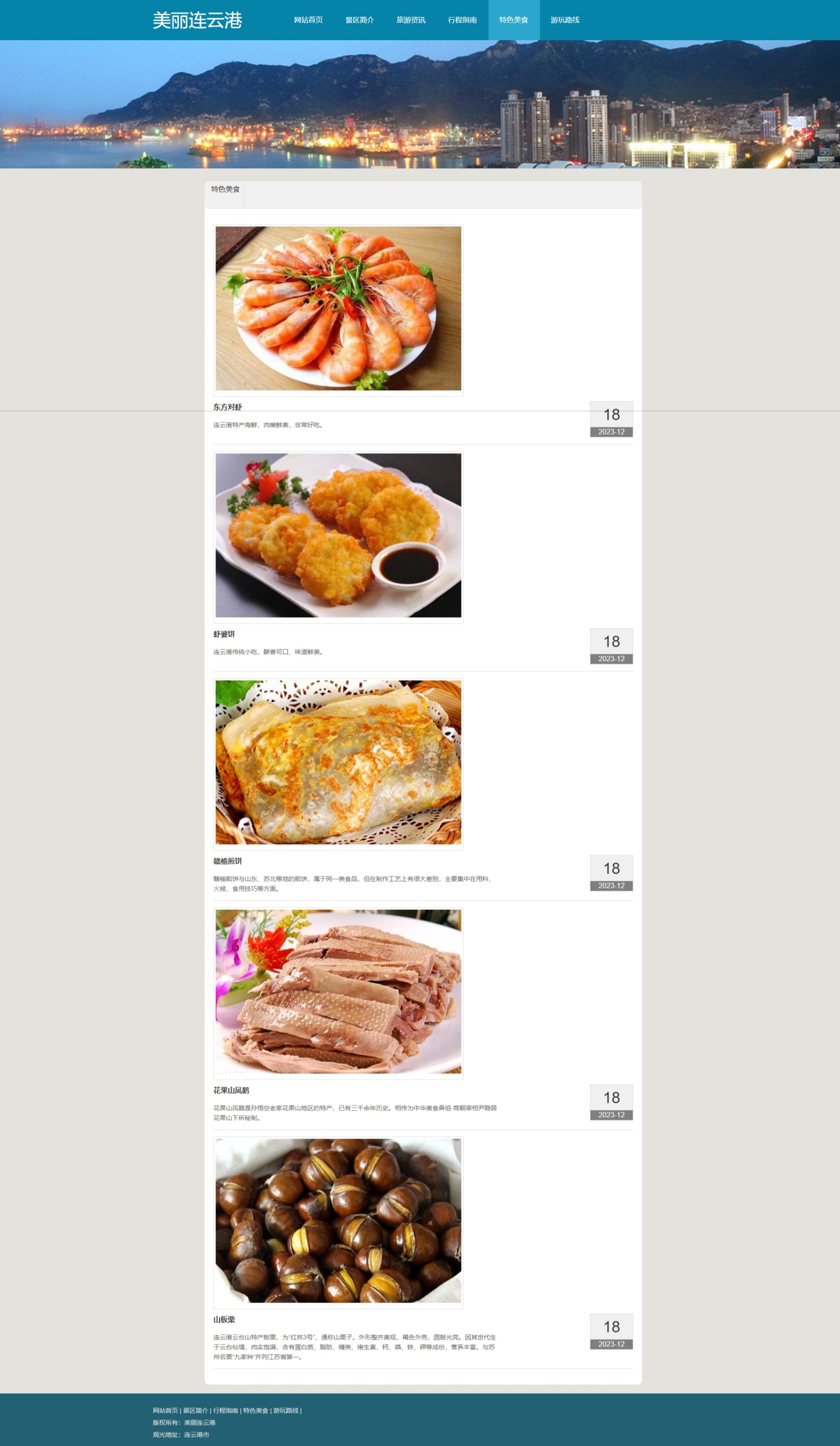Open 网站首页 in the top navigation
This screenshot has width=840, height=1446.
coord(308,20)
